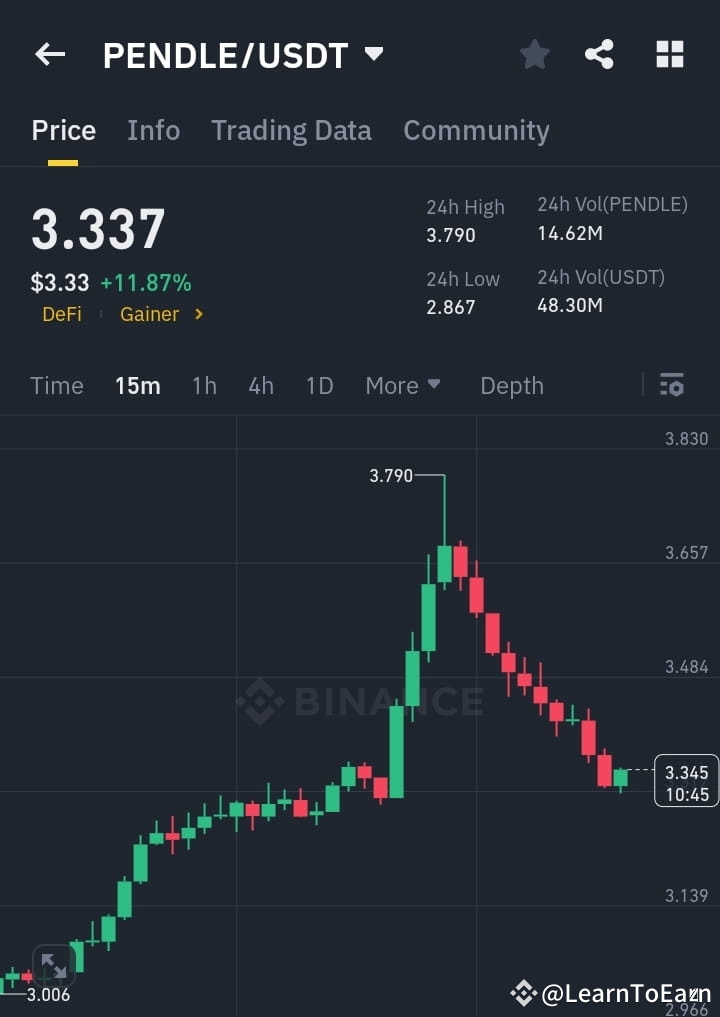Select the 1h timeframe
Viewport: 720px width, 1017px height.
click(x=204, y=385)
